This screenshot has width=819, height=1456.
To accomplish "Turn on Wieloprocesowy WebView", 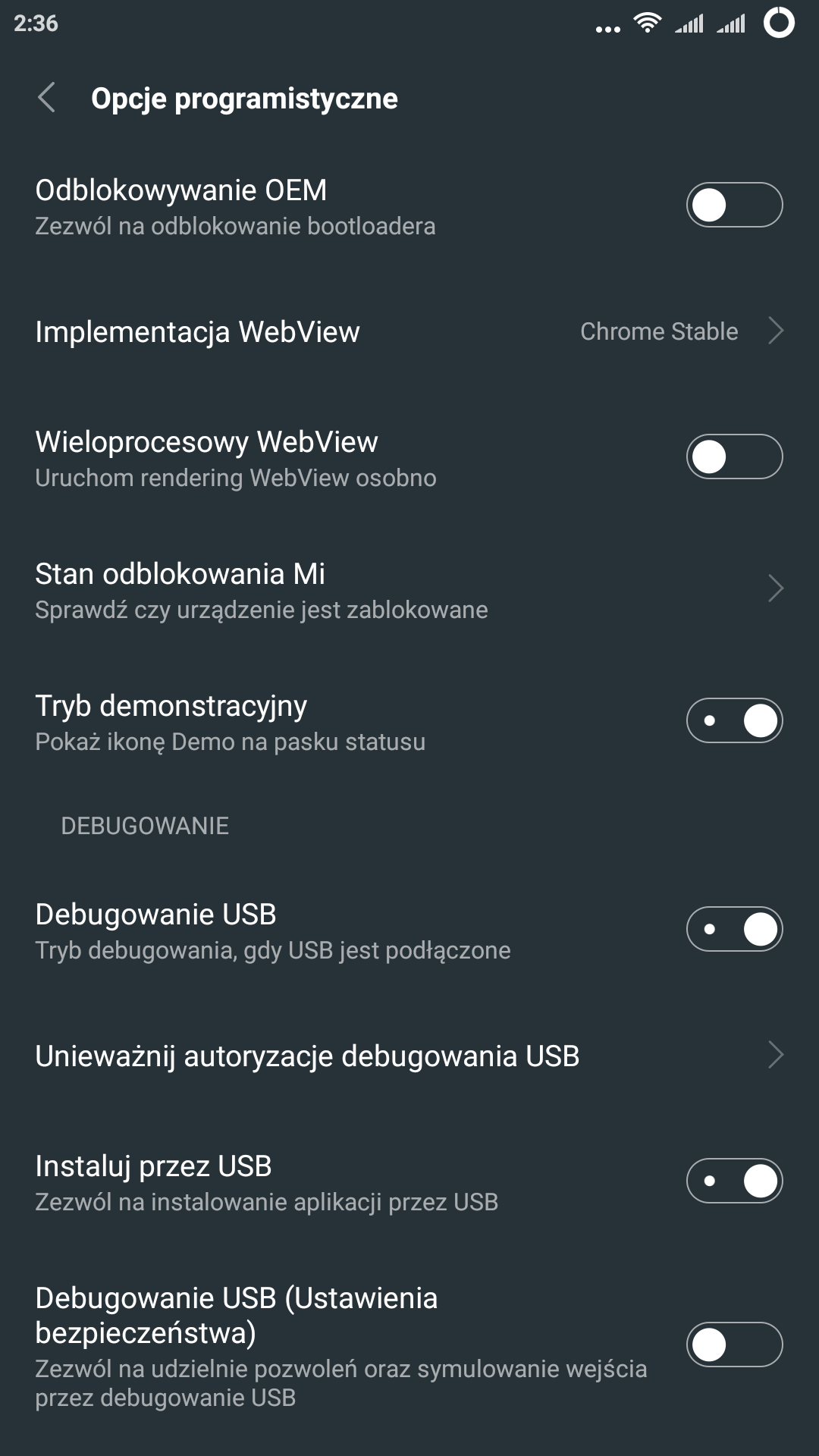I will 734,457.
